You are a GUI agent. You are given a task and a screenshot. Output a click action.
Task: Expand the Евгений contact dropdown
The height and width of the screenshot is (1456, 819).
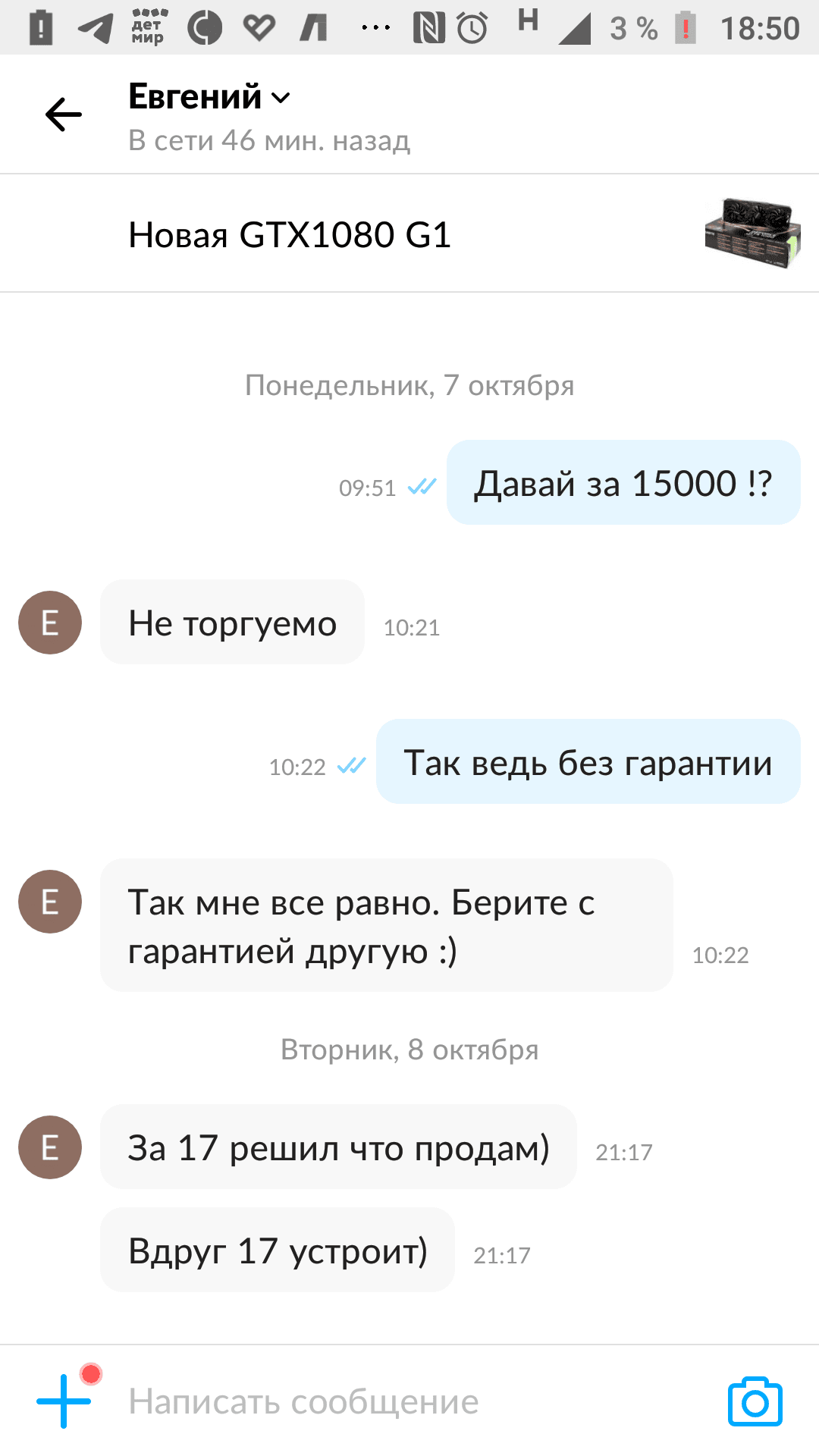click(x=209, y=97)
